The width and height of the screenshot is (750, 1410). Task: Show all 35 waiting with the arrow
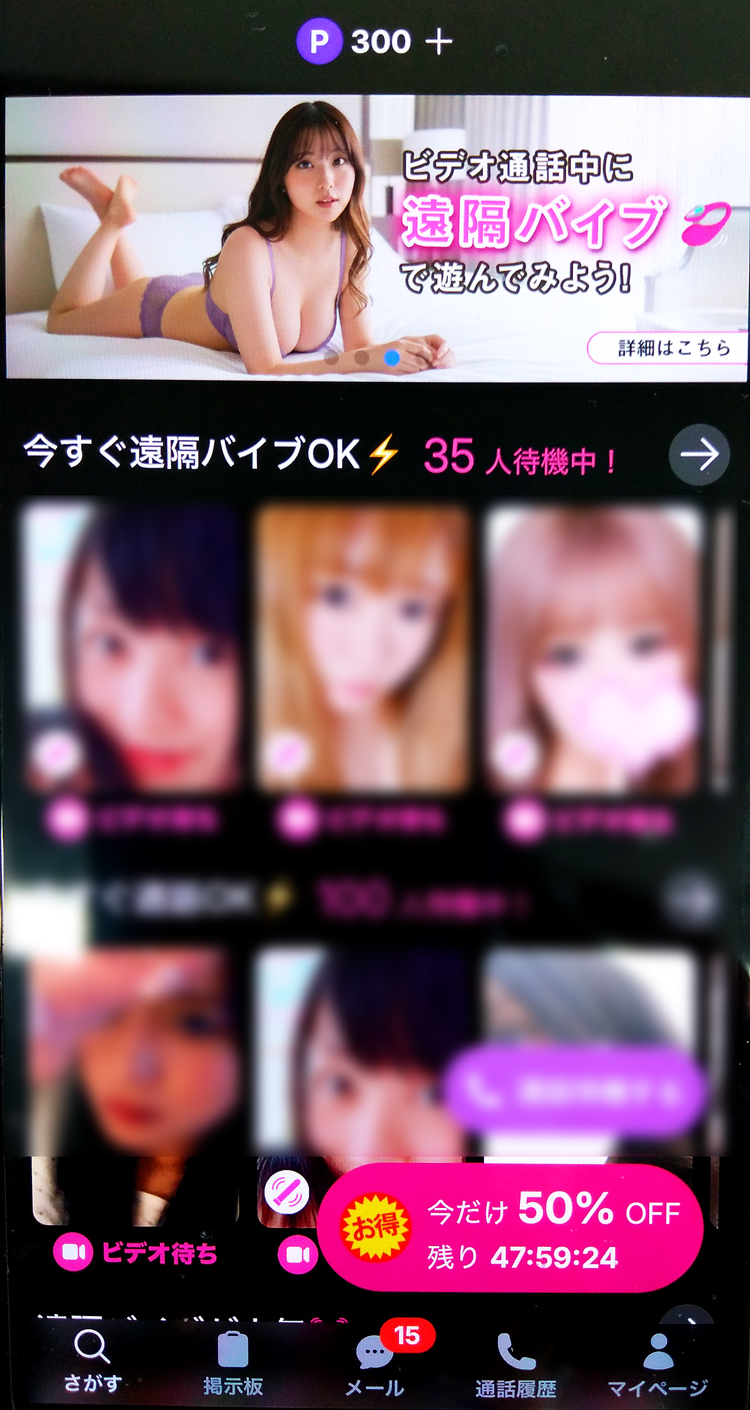pos(699,455)
